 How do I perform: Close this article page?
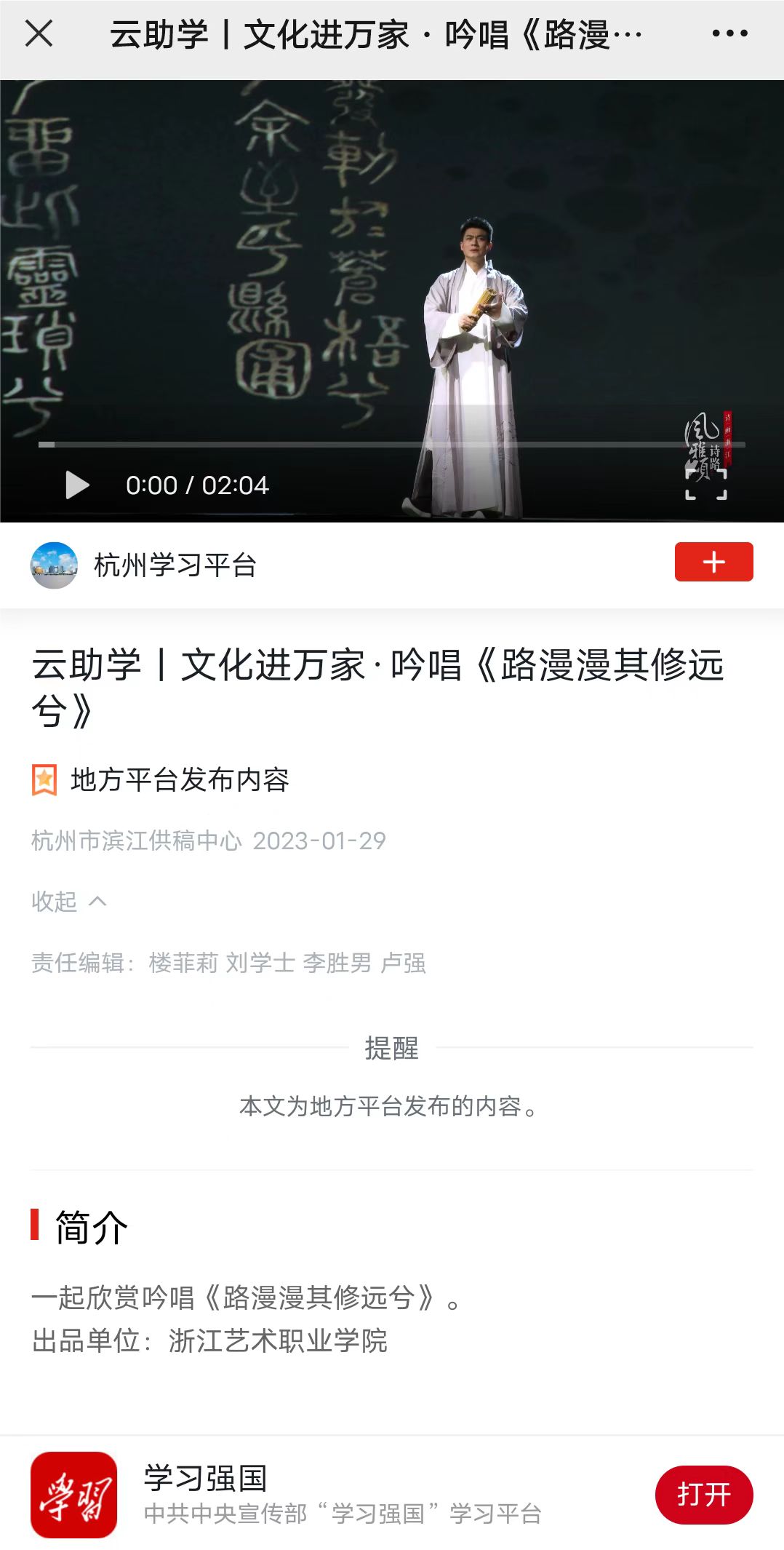tap(39, 33)
